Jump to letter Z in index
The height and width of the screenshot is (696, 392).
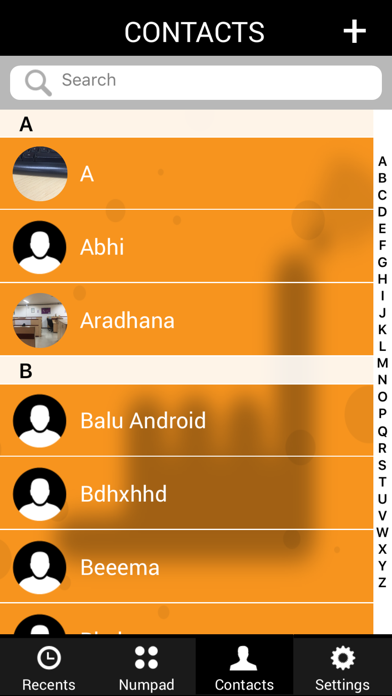(382, 582)
